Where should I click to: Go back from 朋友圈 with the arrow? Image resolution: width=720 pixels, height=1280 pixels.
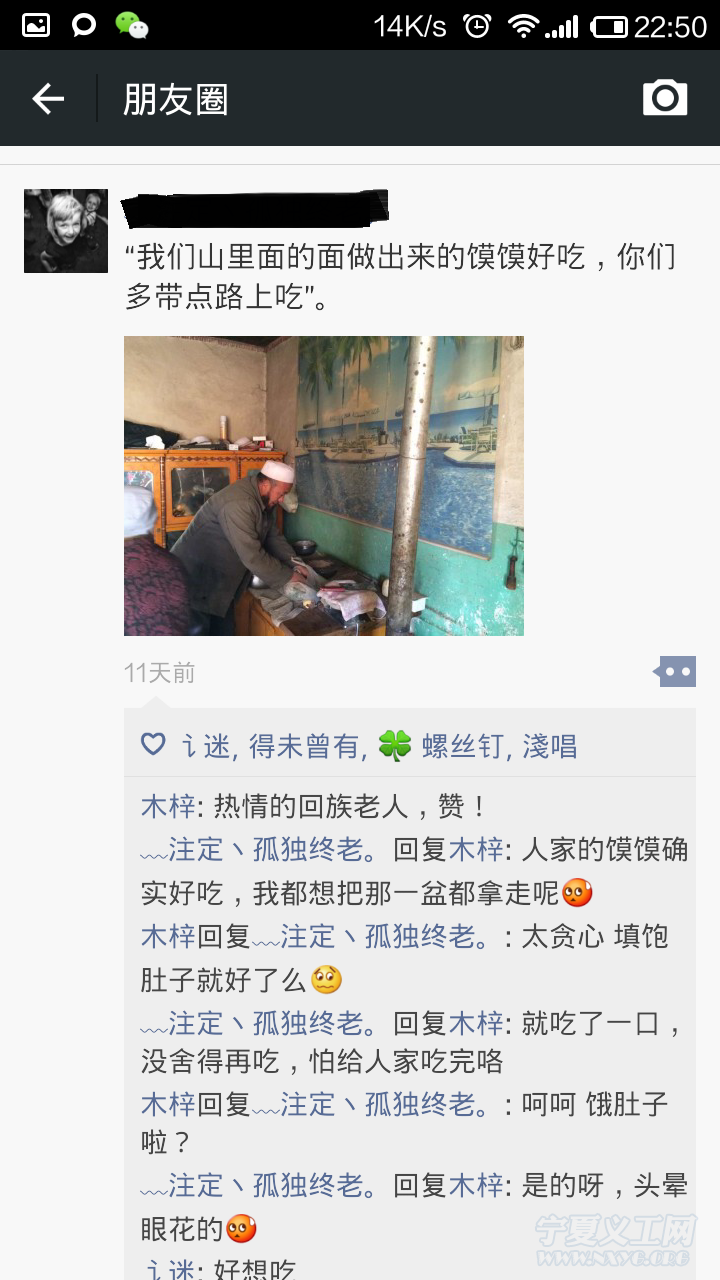click(x=48, y=98)
